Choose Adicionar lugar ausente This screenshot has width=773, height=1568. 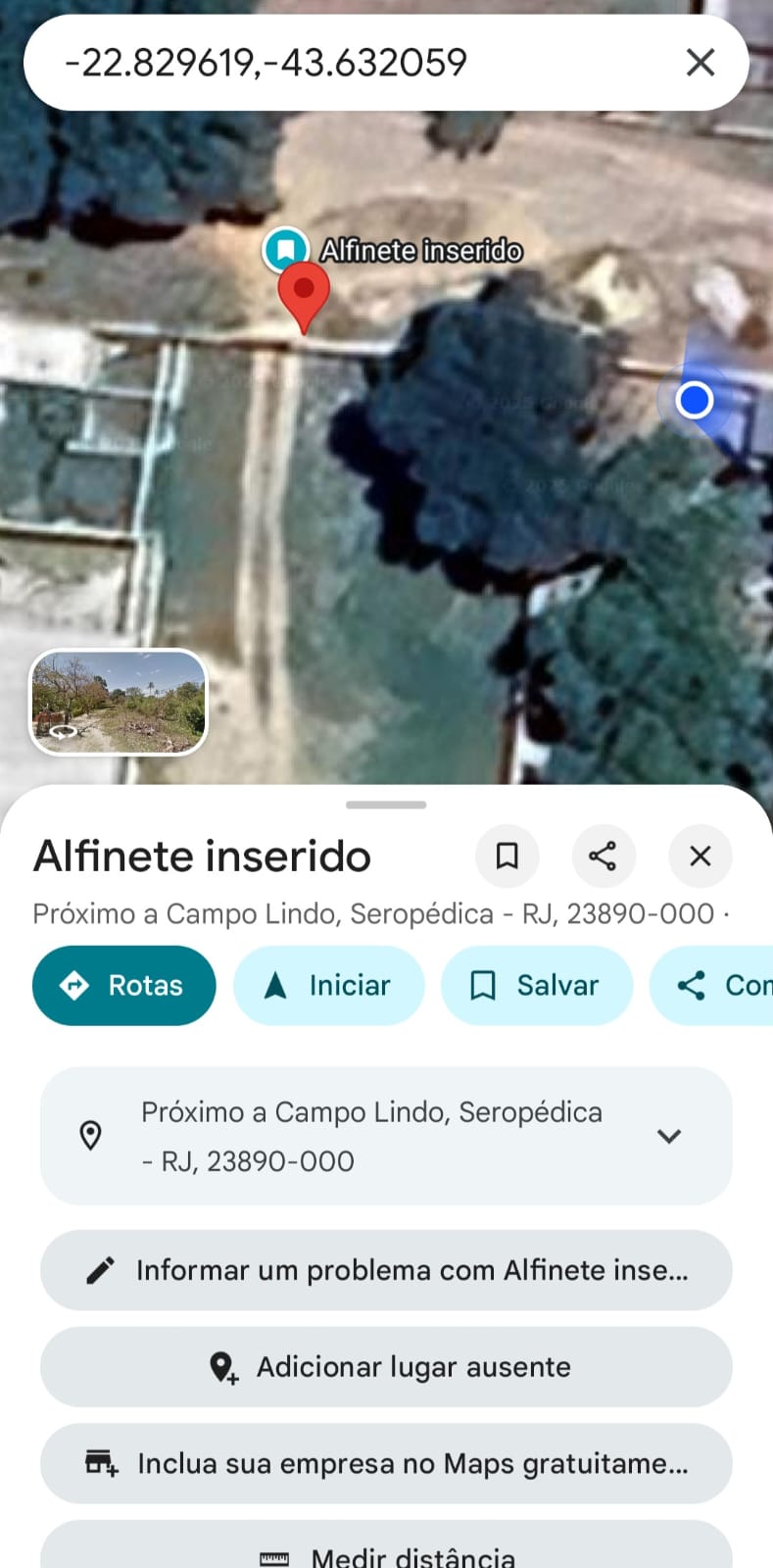(386, 1367)
